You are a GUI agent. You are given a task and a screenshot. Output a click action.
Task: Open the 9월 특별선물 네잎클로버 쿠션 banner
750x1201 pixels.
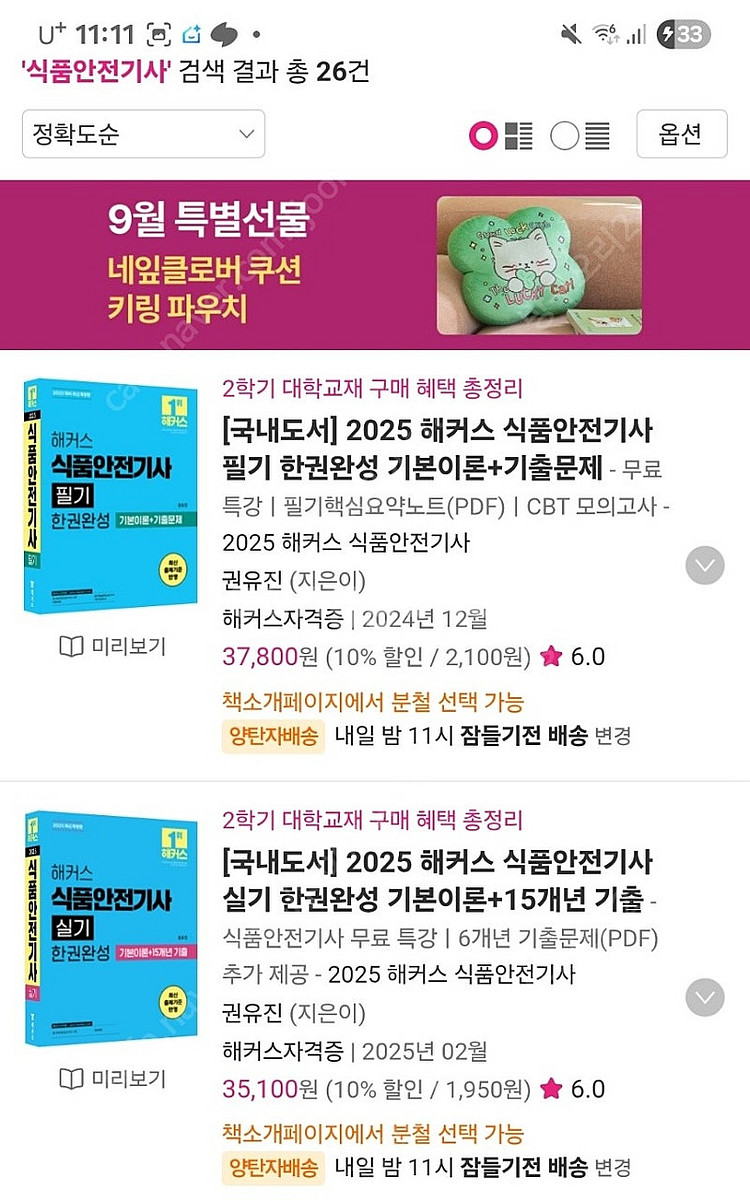pos(375,264)
